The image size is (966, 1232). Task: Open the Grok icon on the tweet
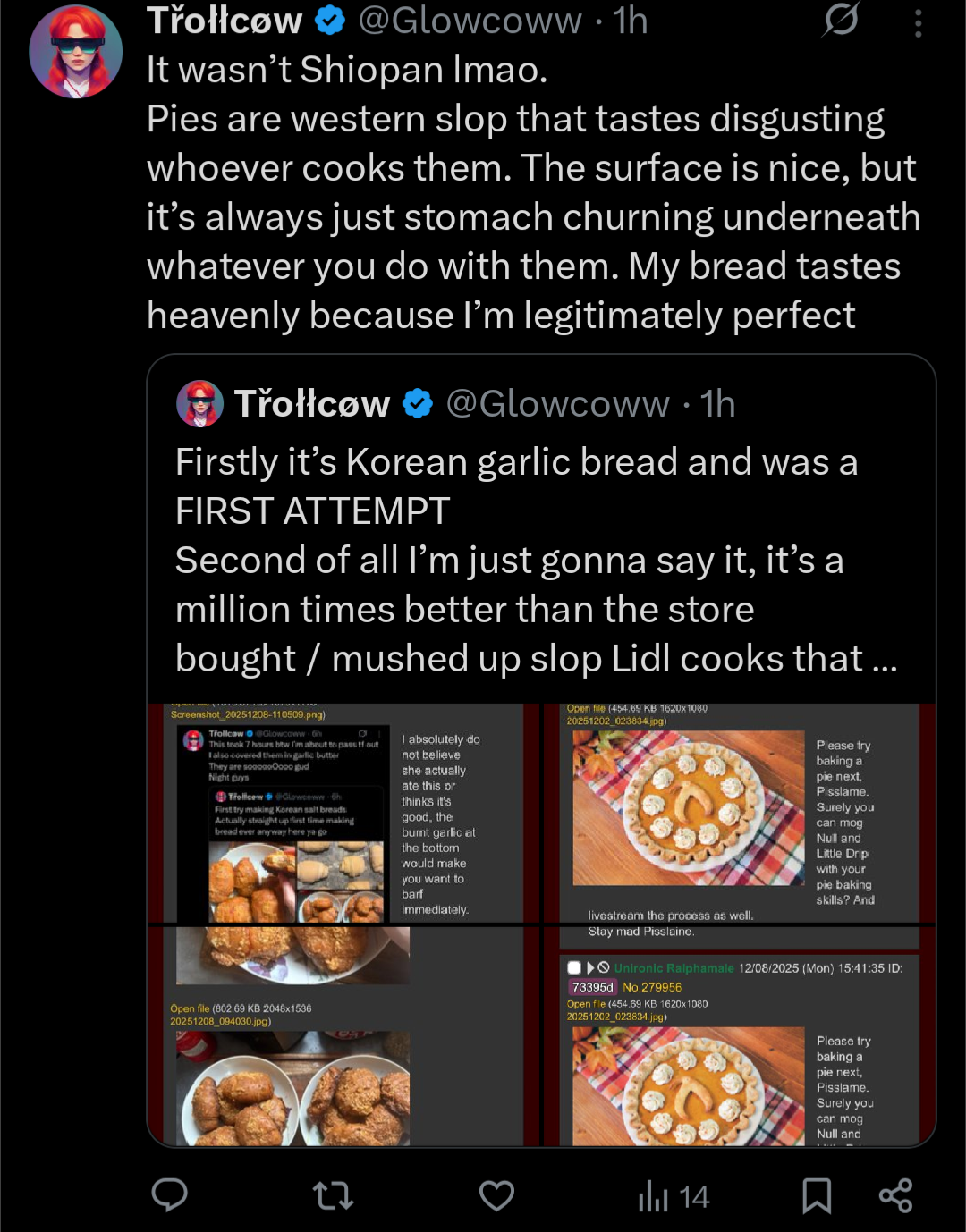841,21
